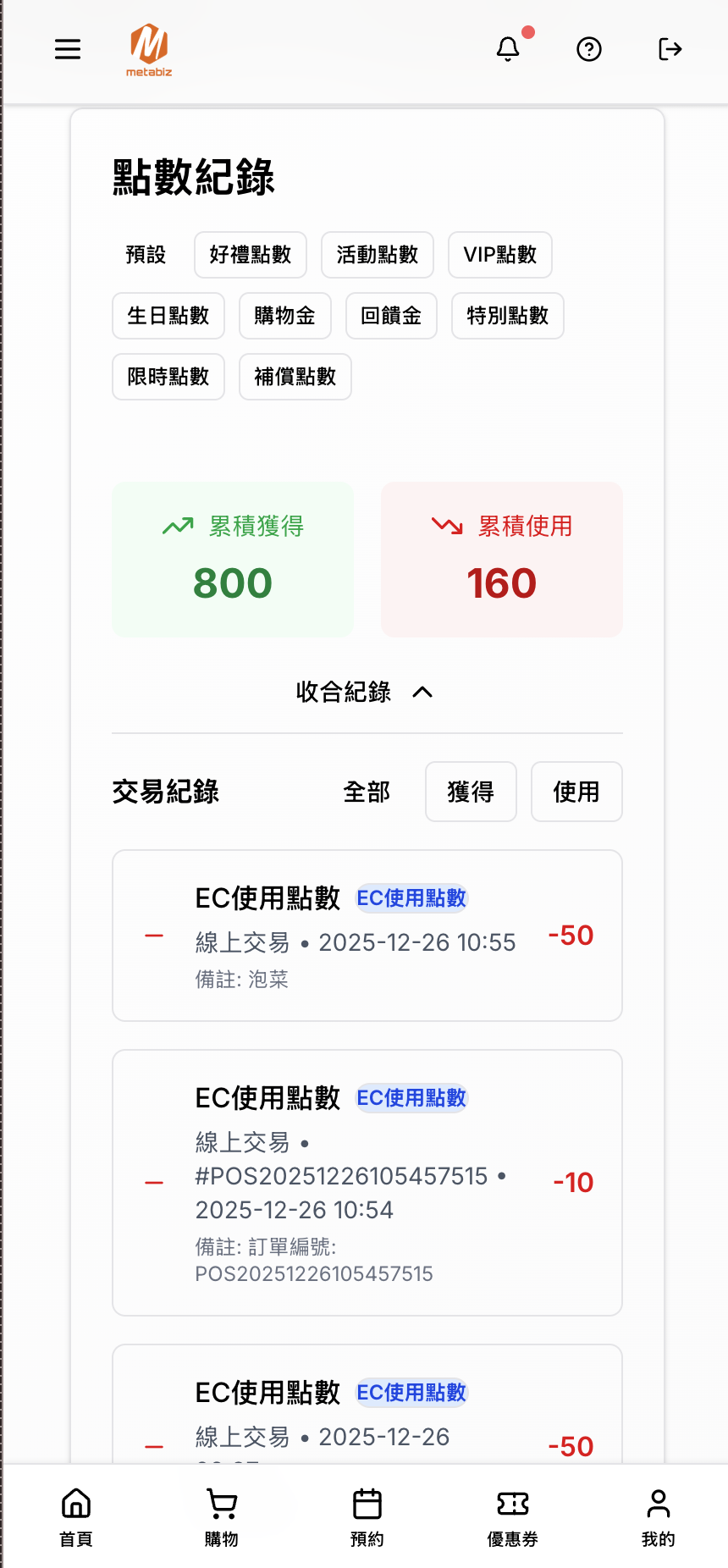Open the hamburger navigation menu
Screen dimensions: 728x1568
(68, 49)
